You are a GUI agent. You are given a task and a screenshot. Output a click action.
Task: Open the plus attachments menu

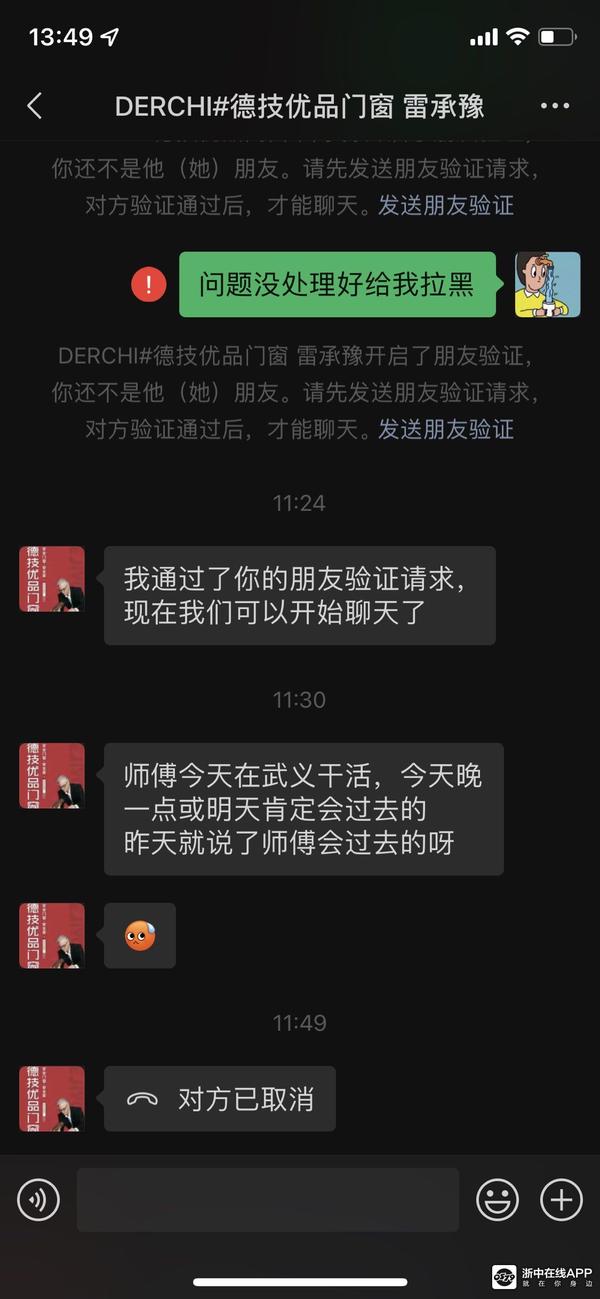pos(561,1199)
